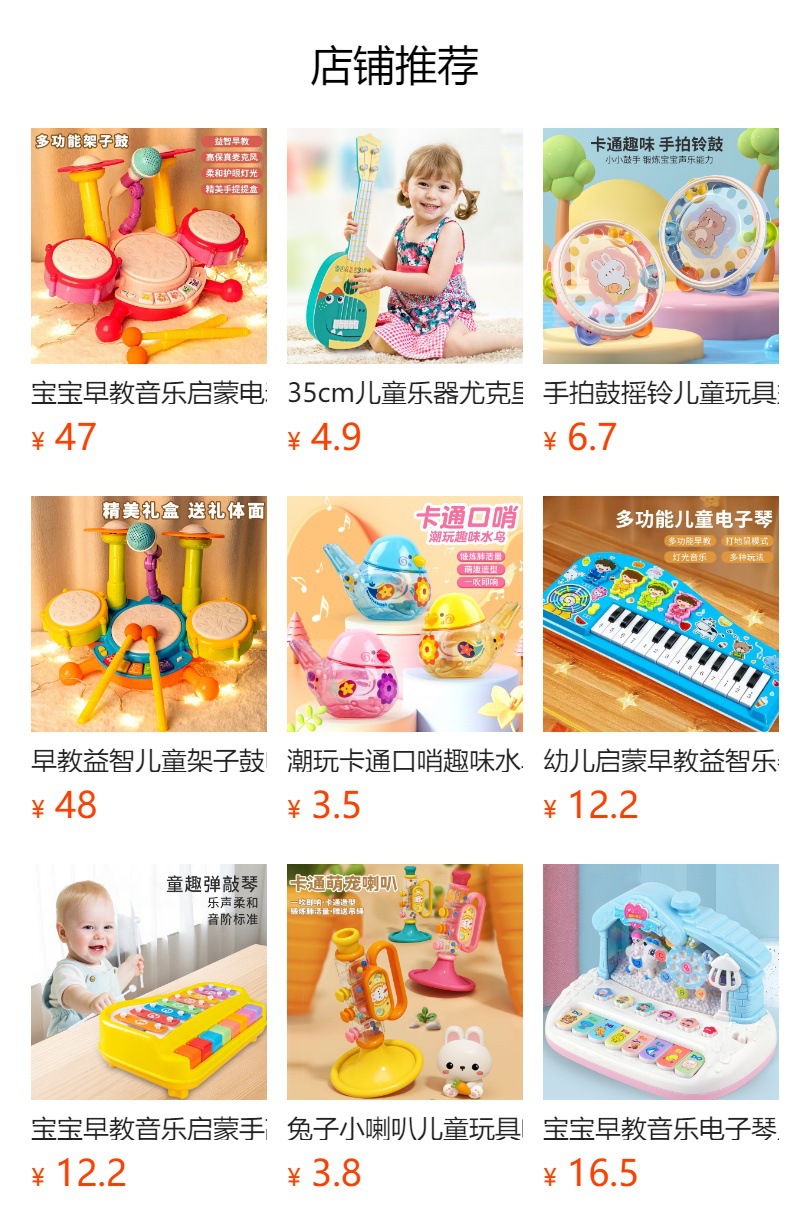Tap the 兔子小喇叭儿童玩具 product card

click(x=405, y=982)
